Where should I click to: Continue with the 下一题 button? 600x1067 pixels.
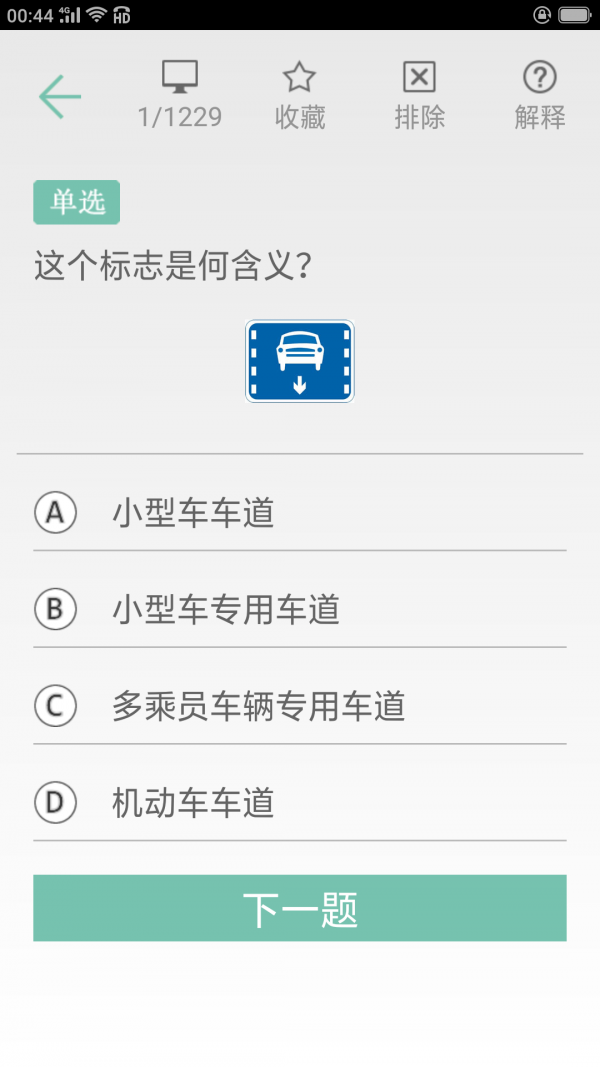300,908
